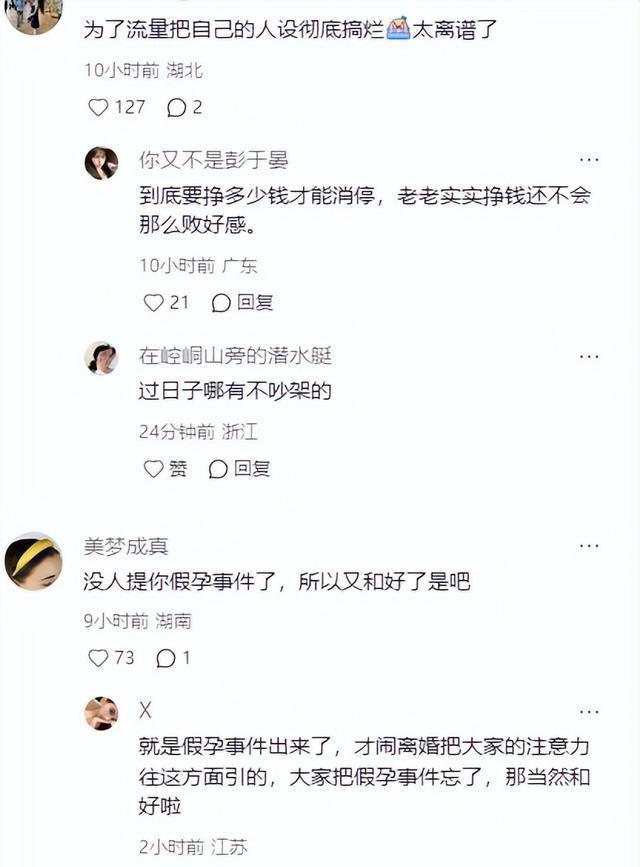Open overflow menu on 美梦成真's comment
Image resolution: width=640 pixels, height=867 pixels.
click(x=590, y=545)
